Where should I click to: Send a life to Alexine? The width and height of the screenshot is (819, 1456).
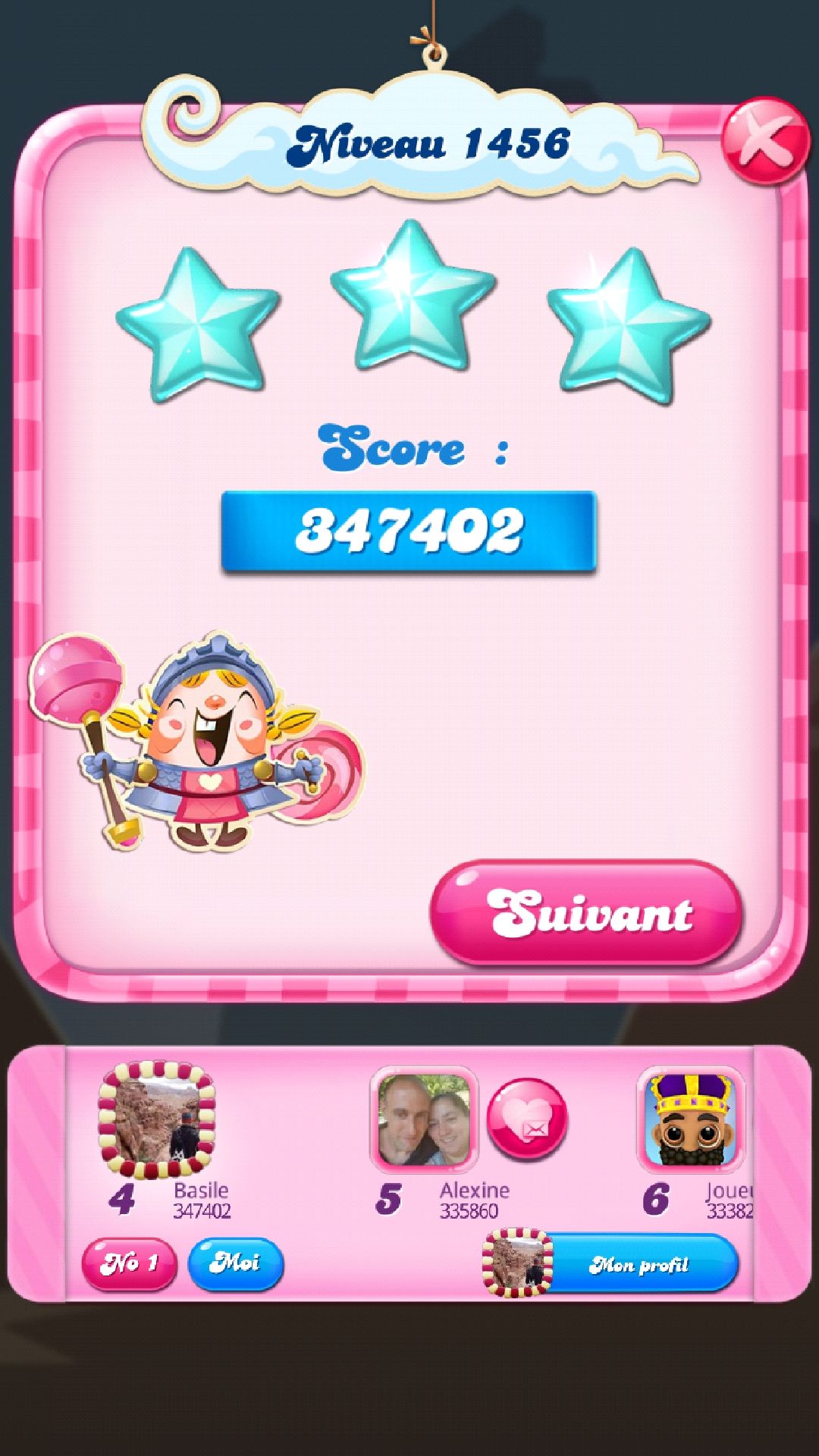coord(527,1120)
